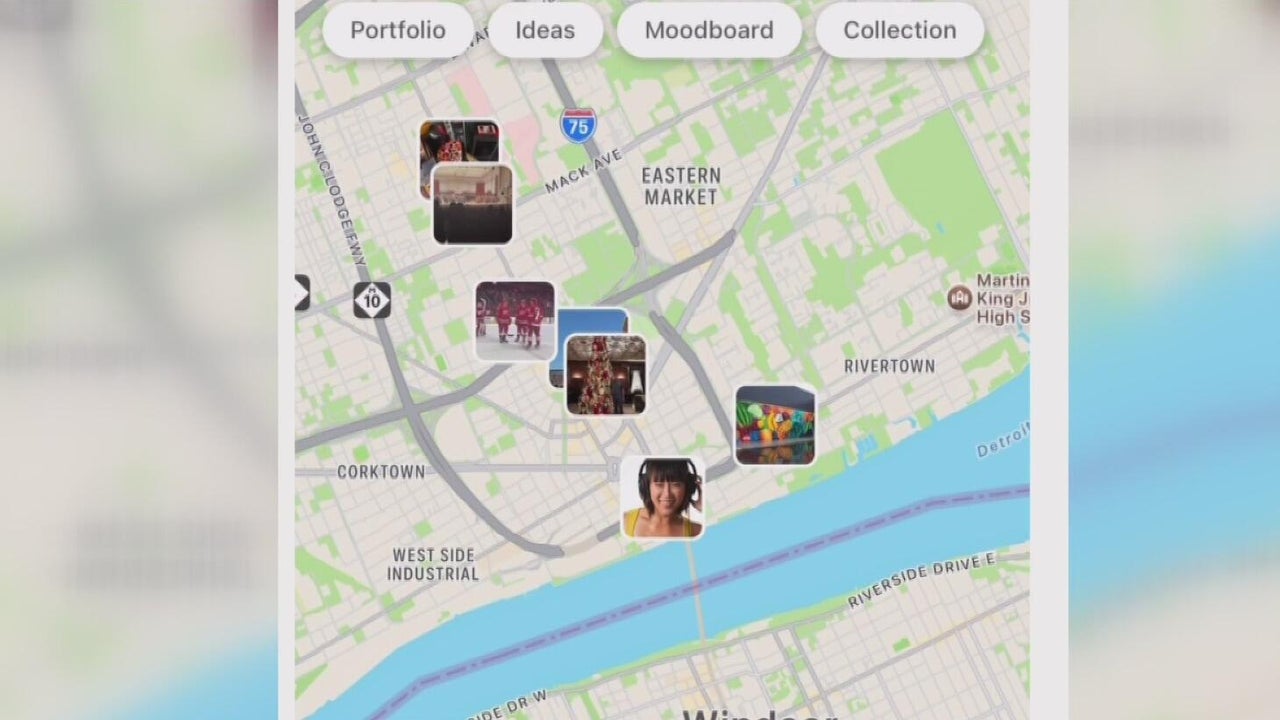The width and height of the screenshot is (1280, 720).
Task: View the Christmas tree photo pin
Action: 606,375
